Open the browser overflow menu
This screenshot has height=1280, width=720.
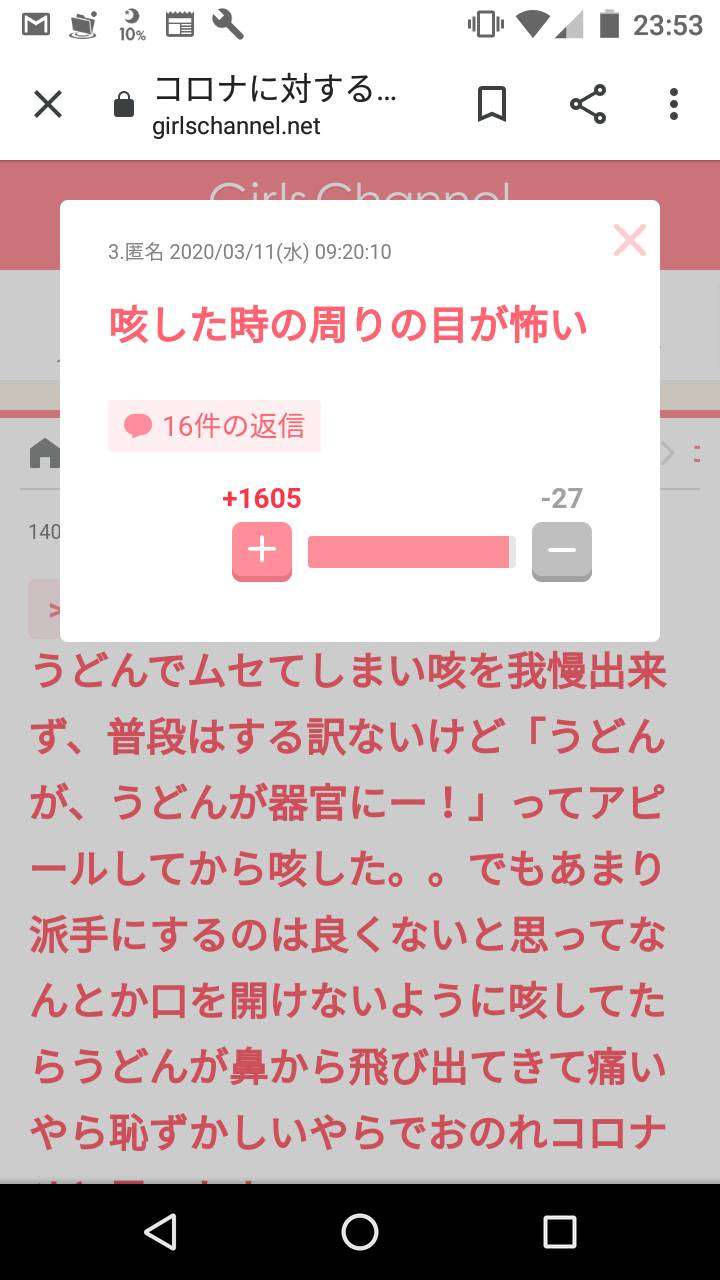coord(674,104)
